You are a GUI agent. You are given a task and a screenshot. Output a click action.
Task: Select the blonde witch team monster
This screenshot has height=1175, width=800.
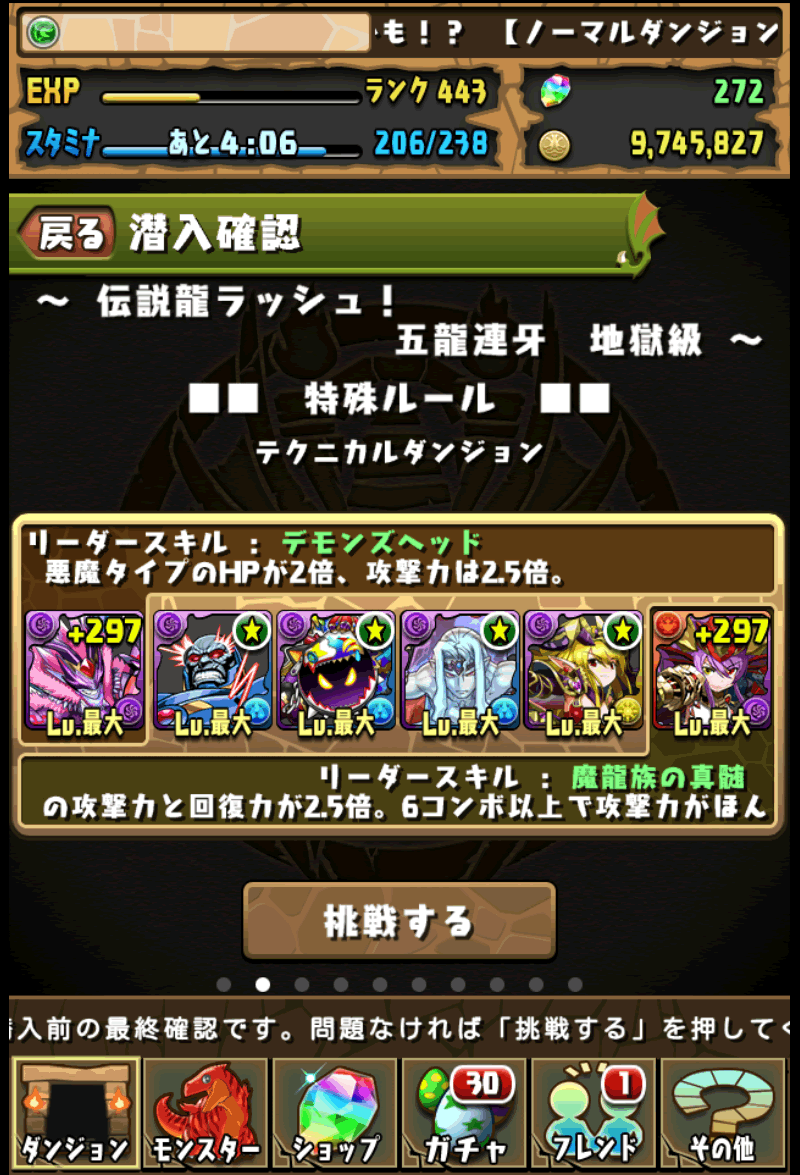click(x=584, y=675)
